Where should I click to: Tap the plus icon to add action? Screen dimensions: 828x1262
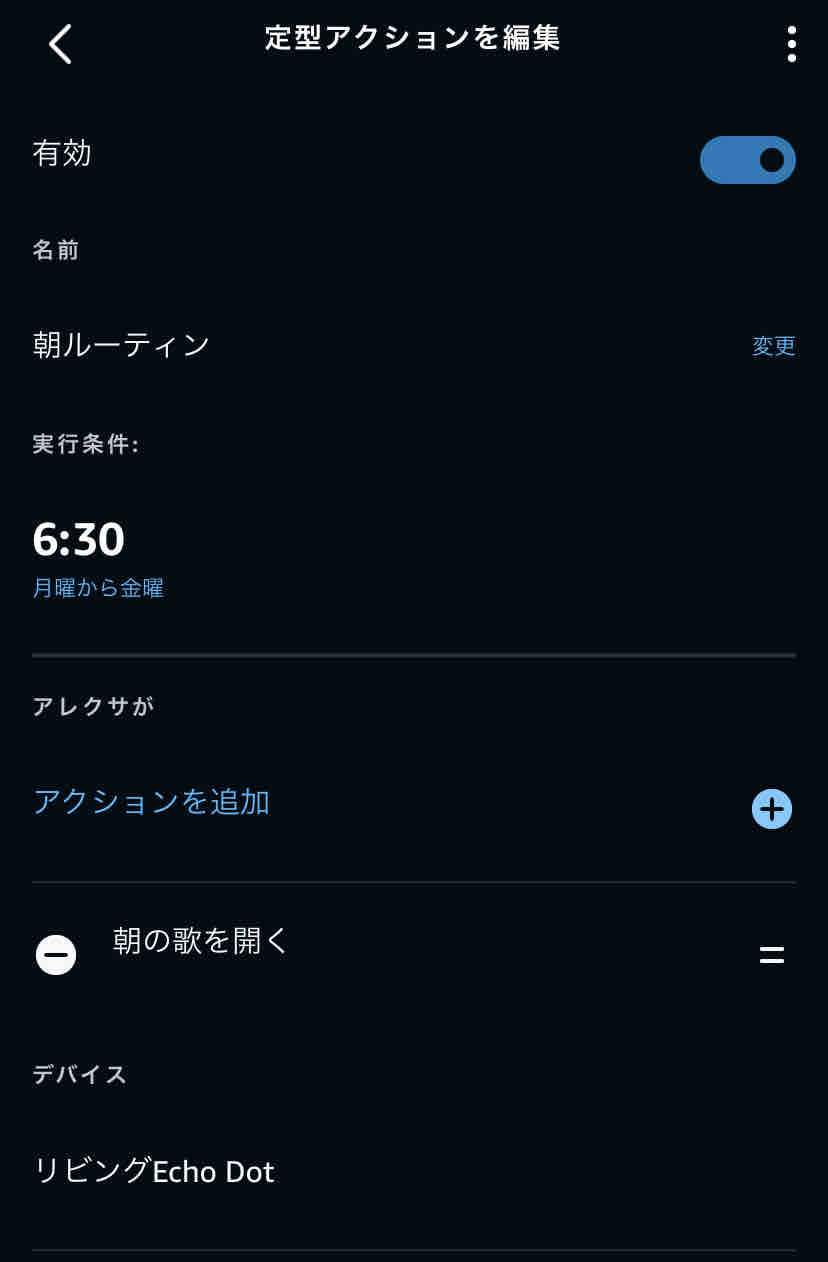[771, 809]
